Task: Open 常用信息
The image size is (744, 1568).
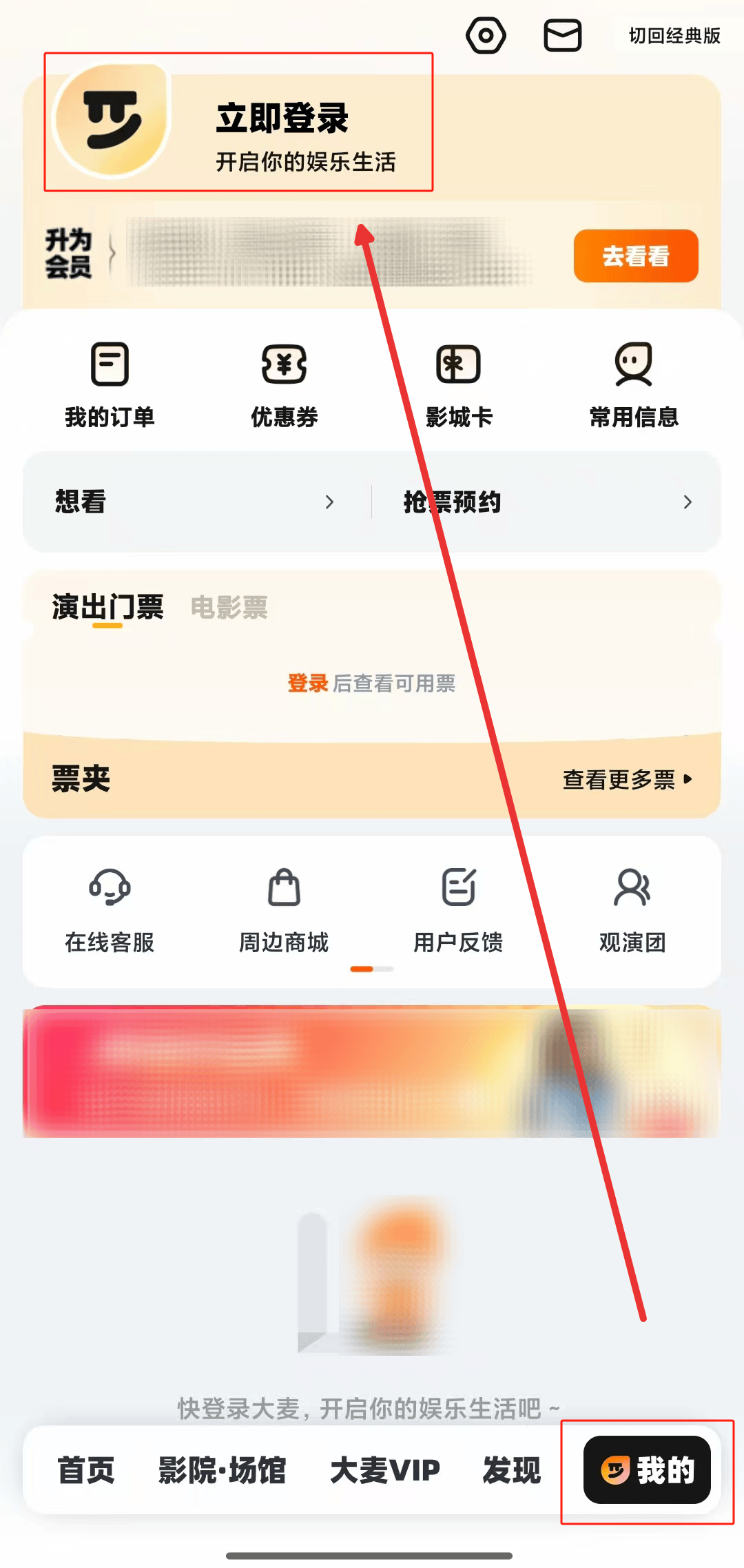Action: (x=633, y=384)
